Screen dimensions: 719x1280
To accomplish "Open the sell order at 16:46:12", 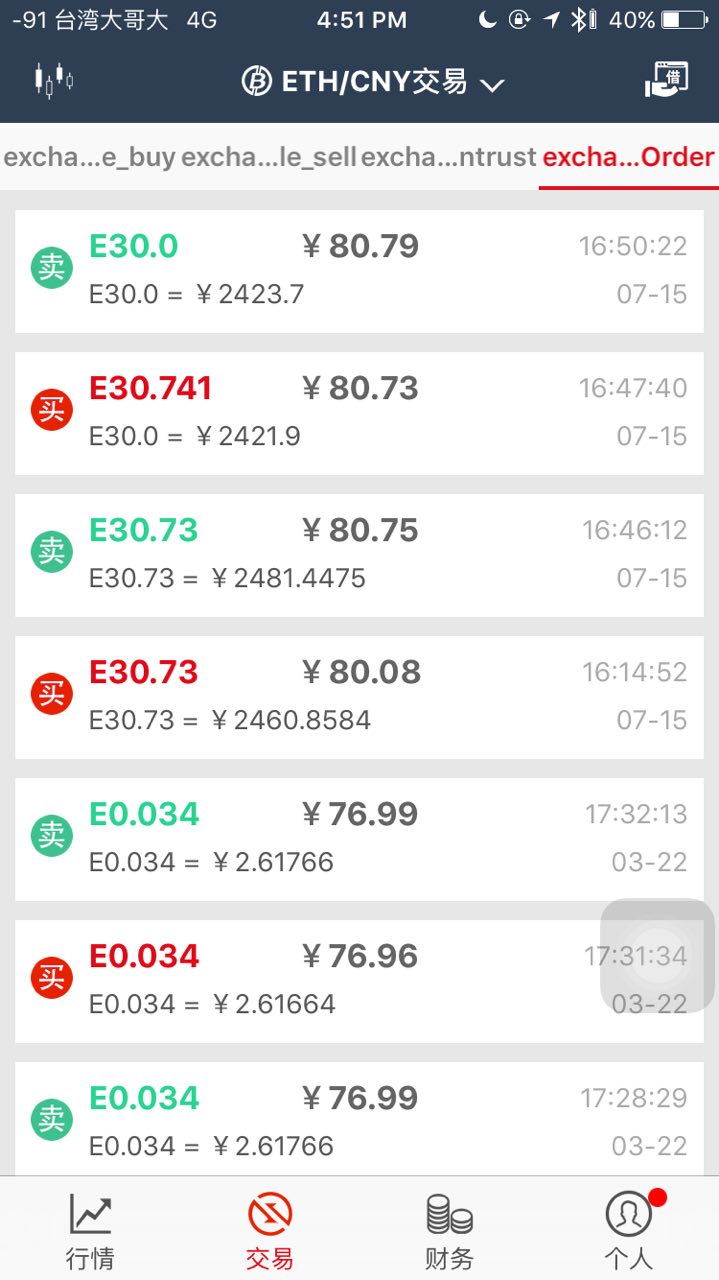I will (359, 555).
